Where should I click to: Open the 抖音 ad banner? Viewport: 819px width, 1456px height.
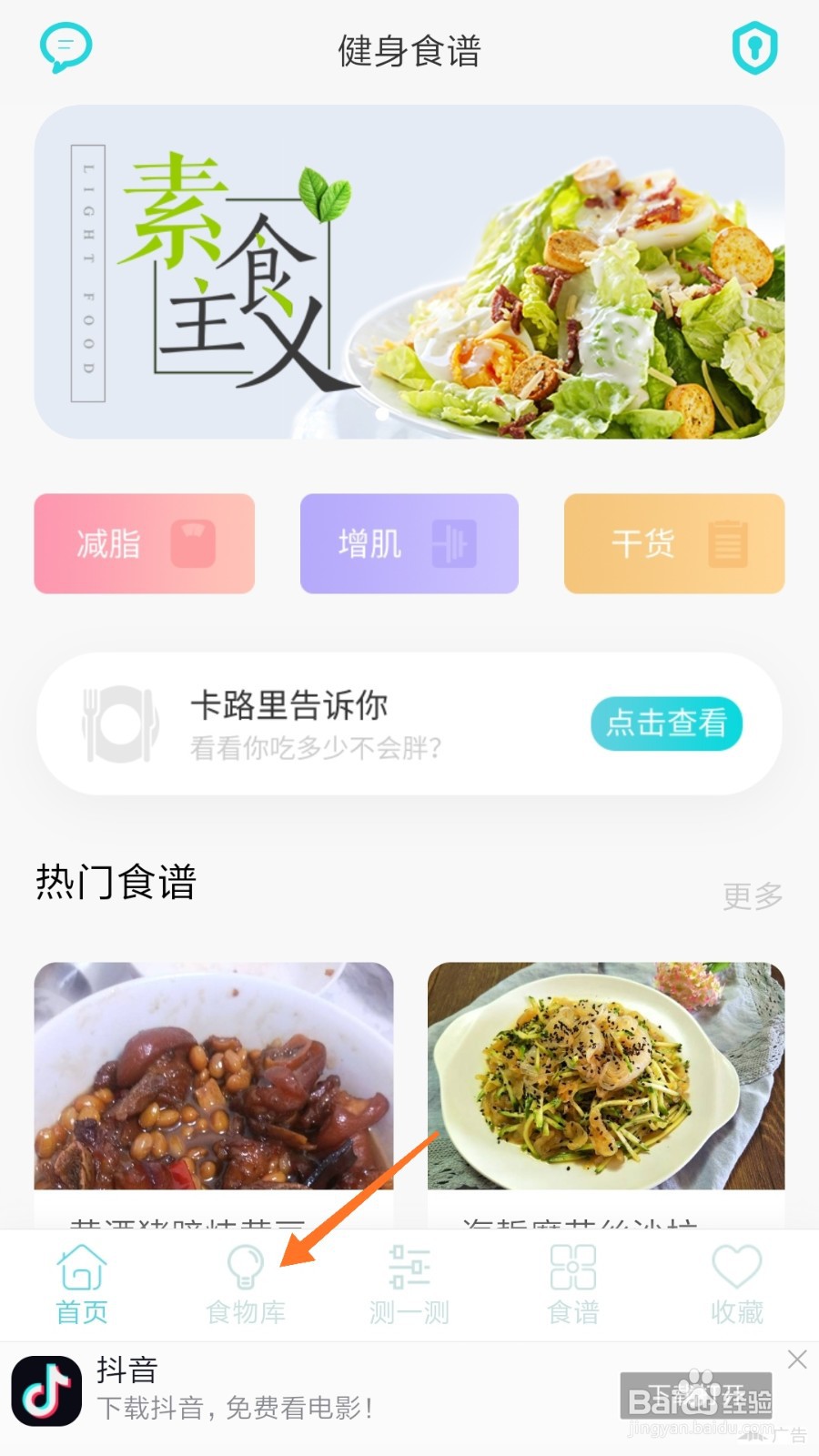(273, 1390)
